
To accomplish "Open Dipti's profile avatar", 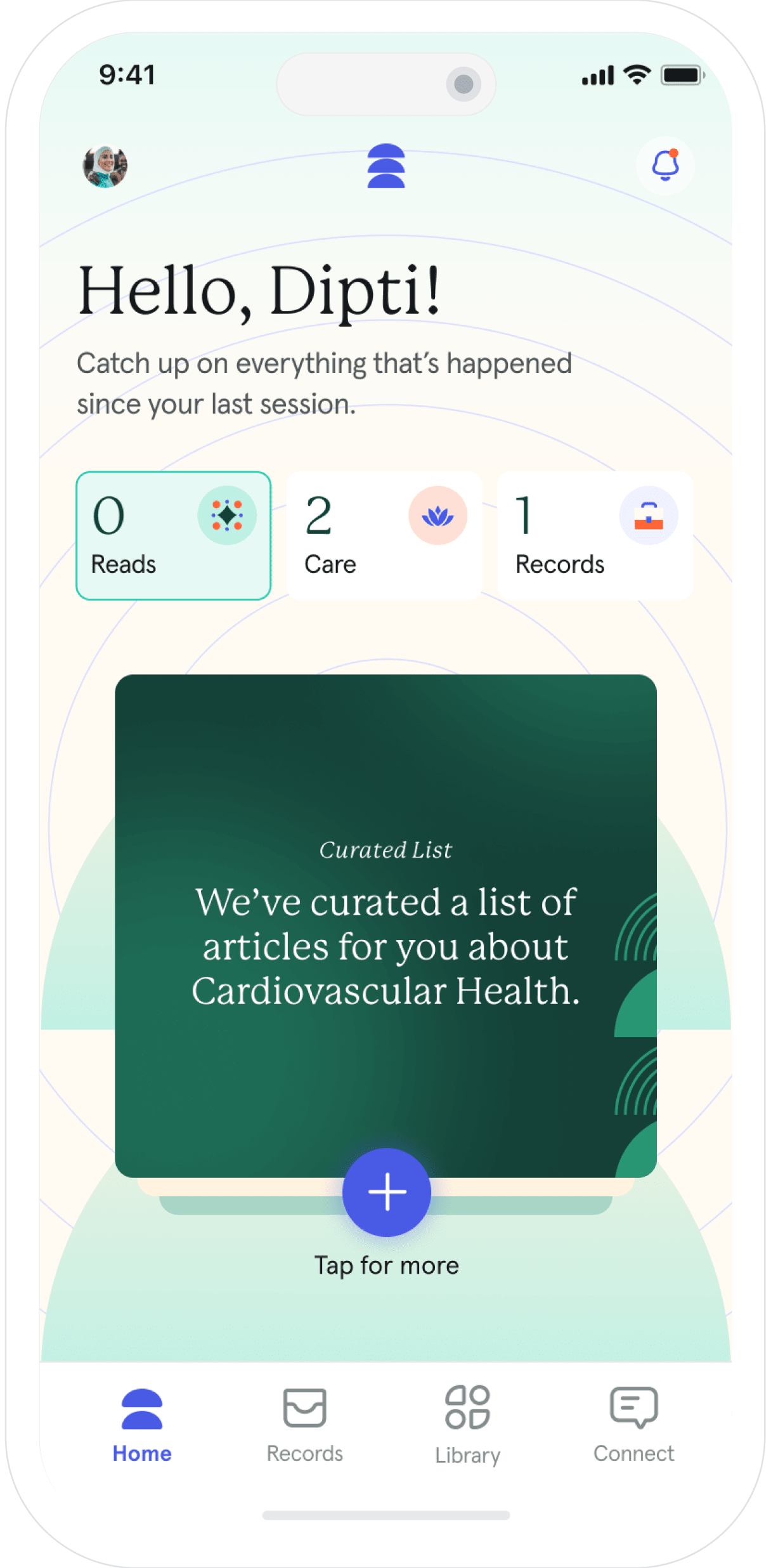I will click(105, 166).
